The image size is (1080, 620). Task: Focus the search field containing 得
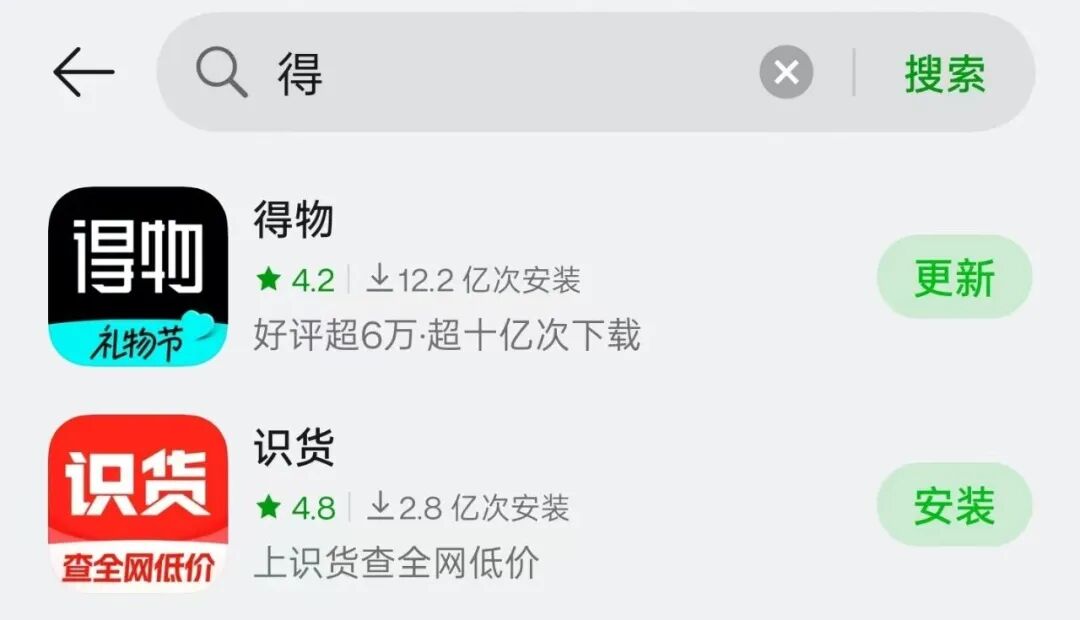click(x=500, y=73)
